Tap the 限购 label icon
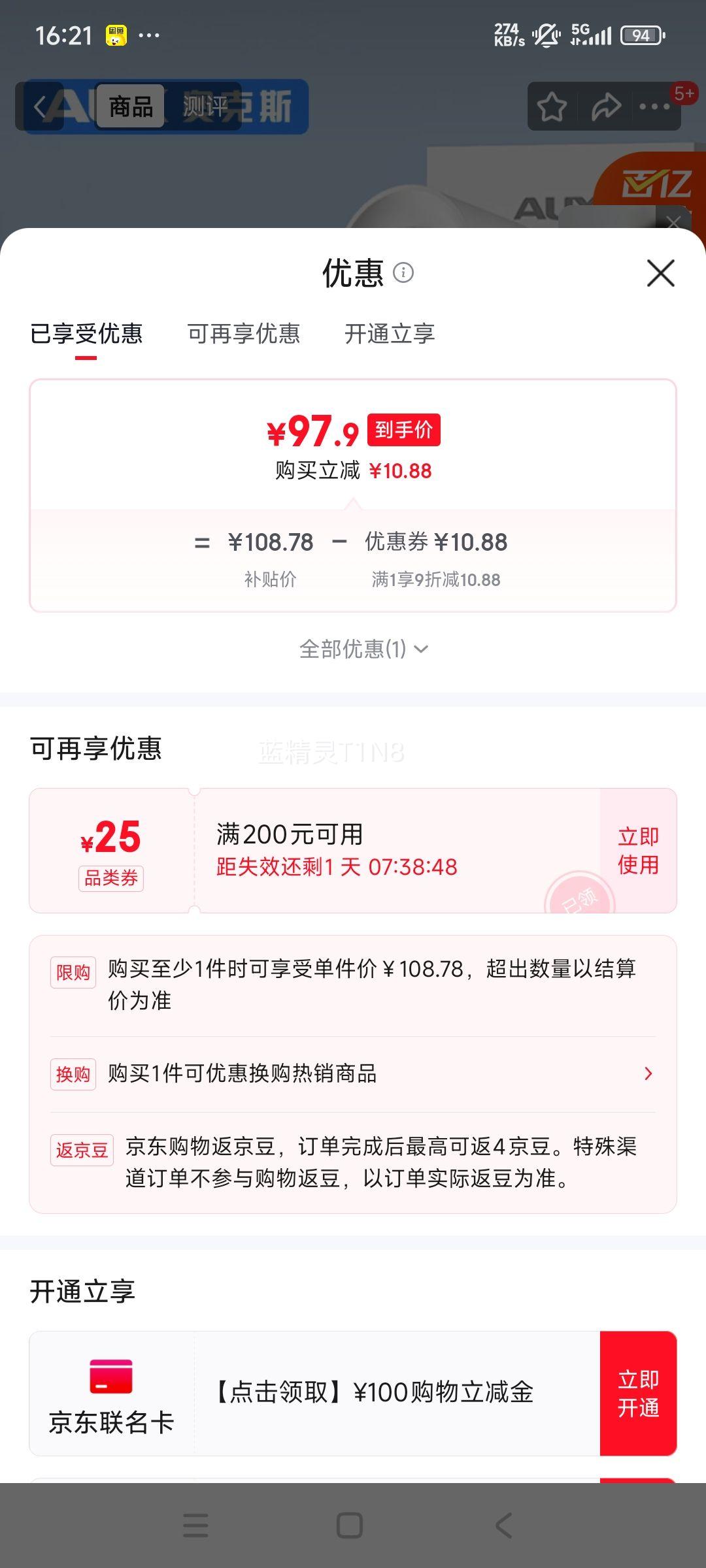Screen dimensions: 706x1568 (x=74, y=970)
